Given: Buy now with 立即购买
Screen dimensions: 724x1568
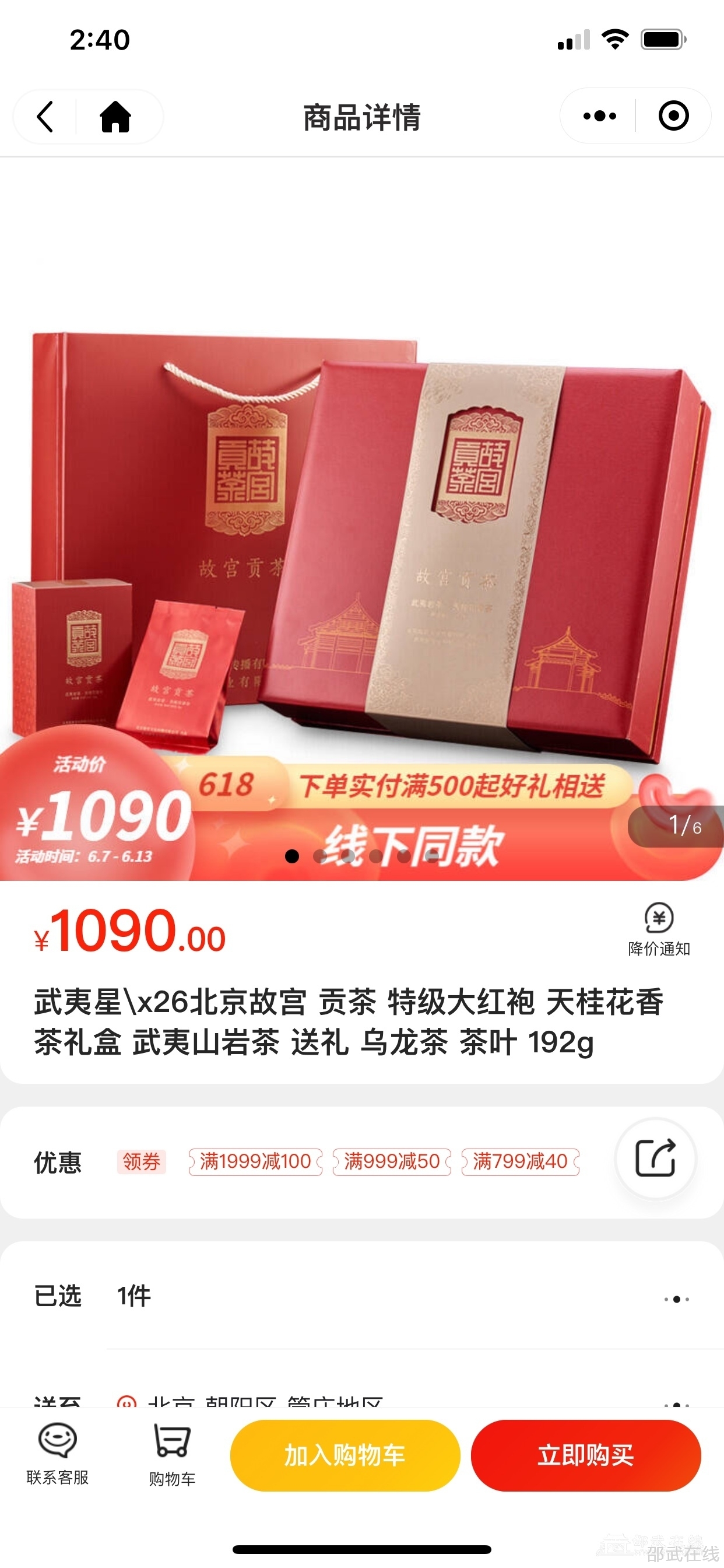Looking at the screenshot, I should [x=585, y=1455].
